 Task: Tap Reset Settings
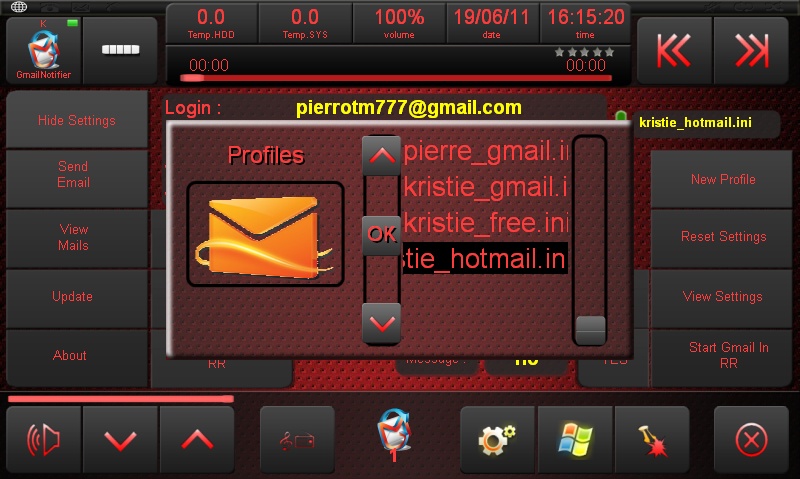tap(723, 237)
